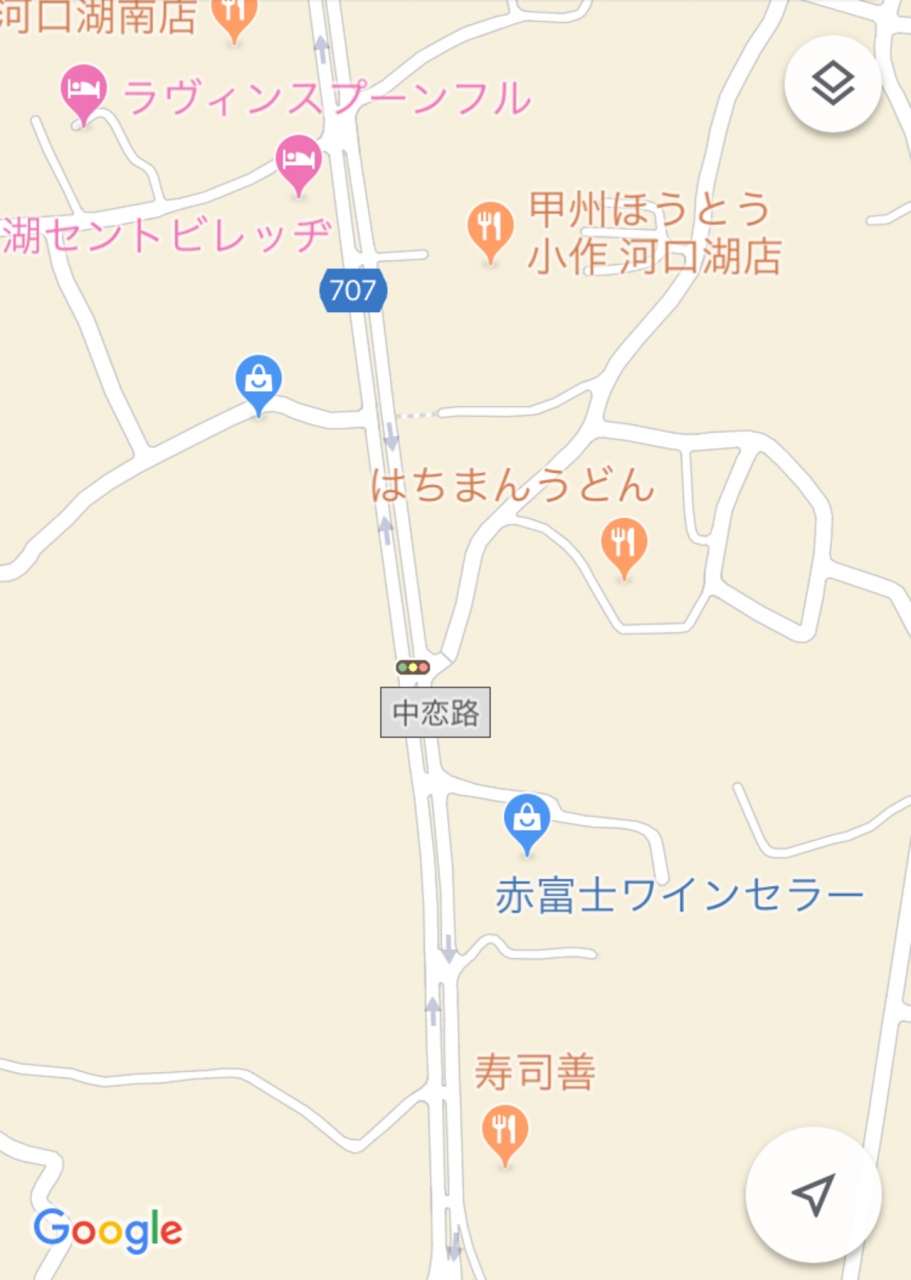
Task: Open the map layers button
Action: coord(832,84)
